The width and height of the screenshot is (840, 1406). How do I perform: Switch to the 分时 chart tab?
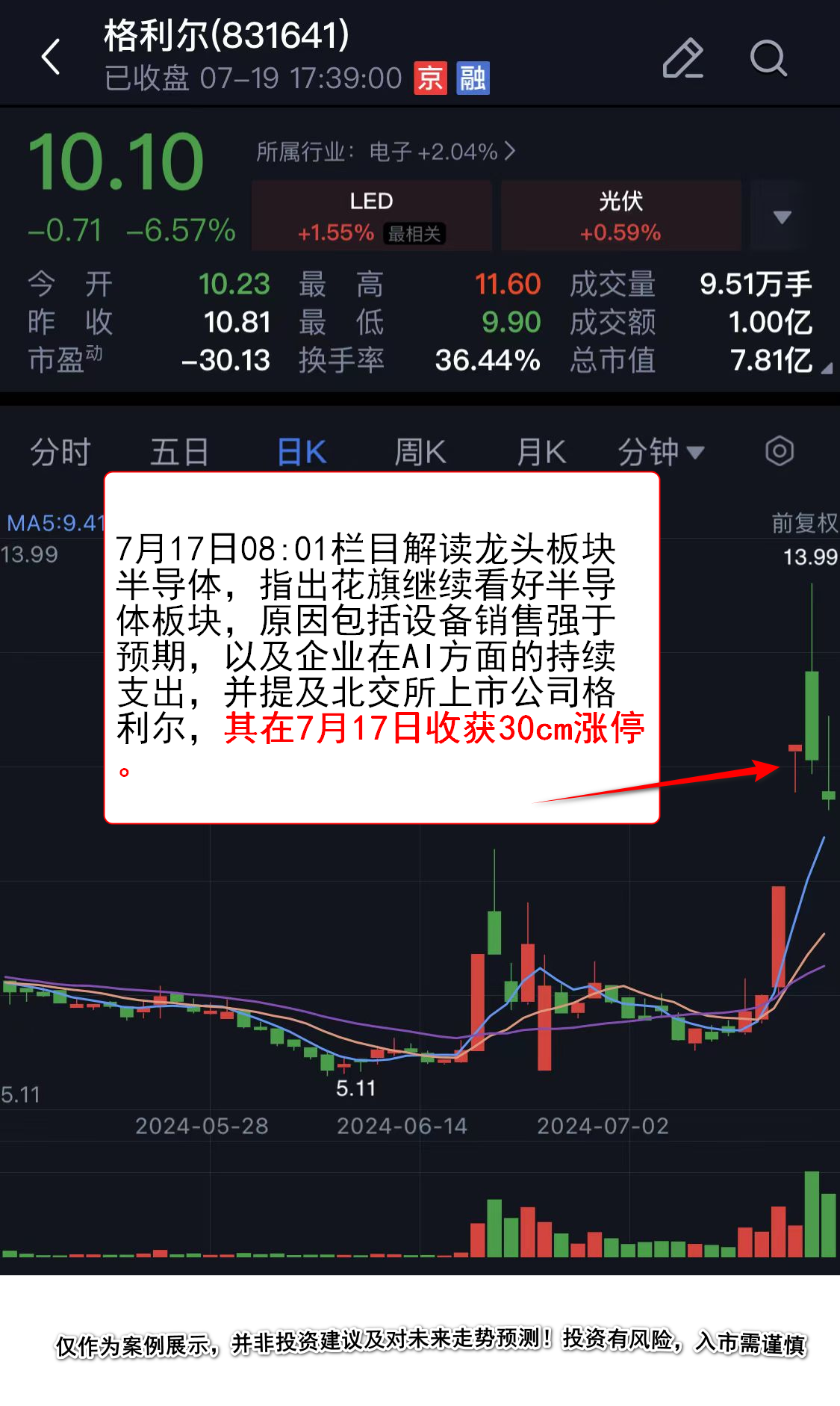pos(60,452)
